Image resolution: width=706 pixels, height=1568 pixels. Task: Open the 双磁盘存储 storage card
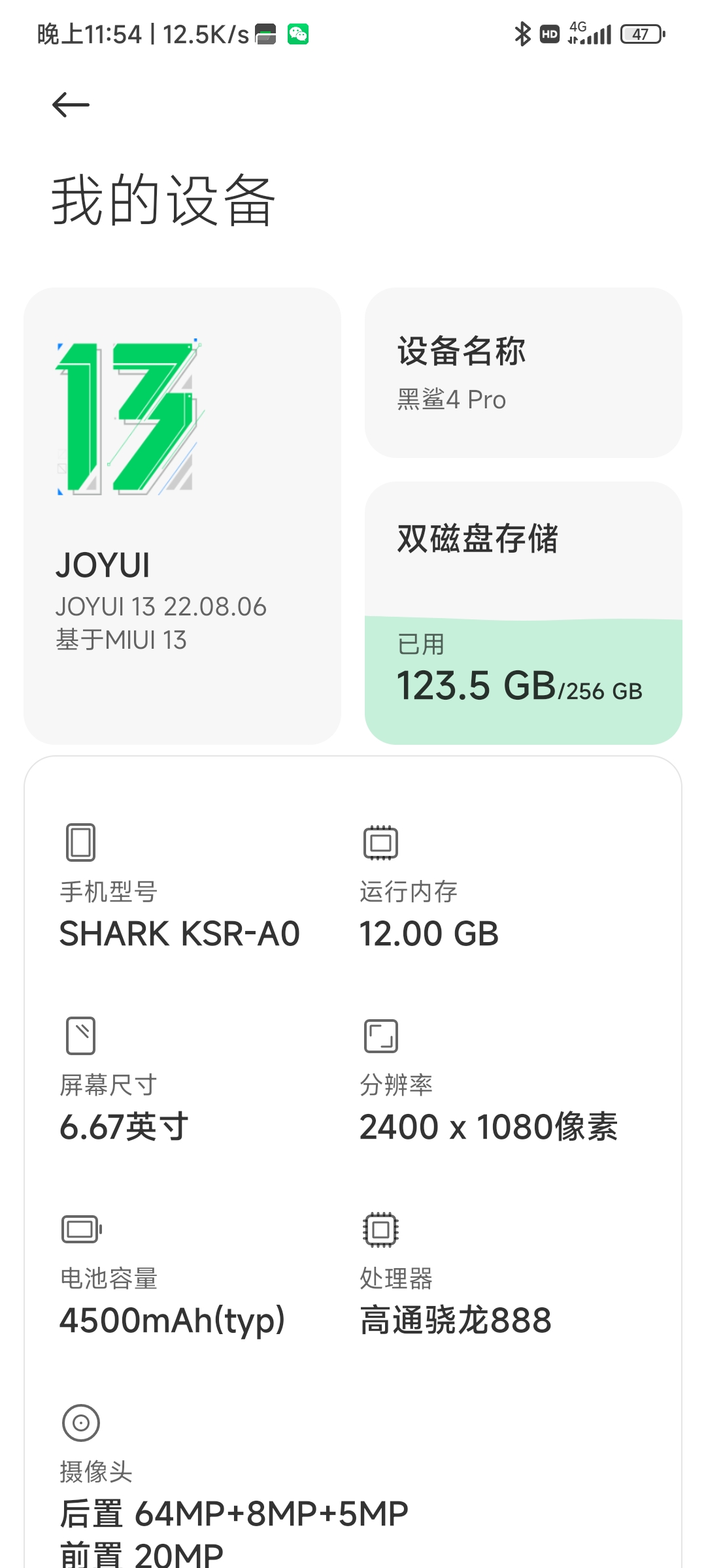pyautogui.click(x=524, y=613)
